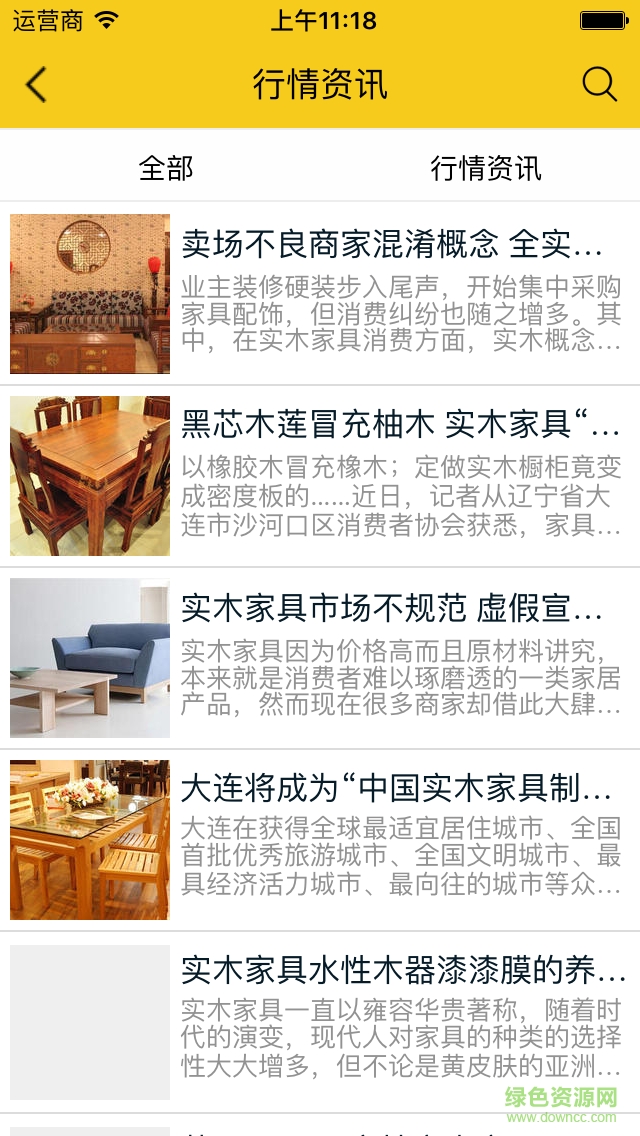This screenshot has height=1136, width=640.
Task: Read the 黑芯木莲冒充柚木 article
Action: [x=400, y=426]
